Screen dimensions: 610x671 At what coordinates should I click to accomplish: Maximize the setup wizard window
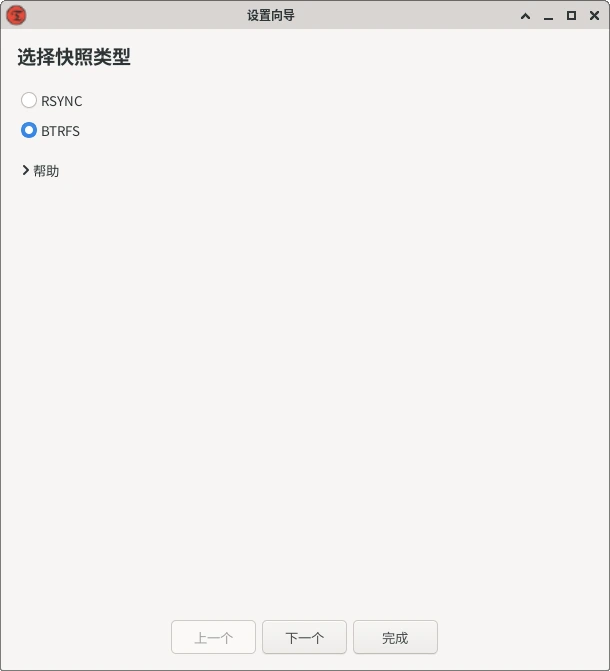(571, 15)
